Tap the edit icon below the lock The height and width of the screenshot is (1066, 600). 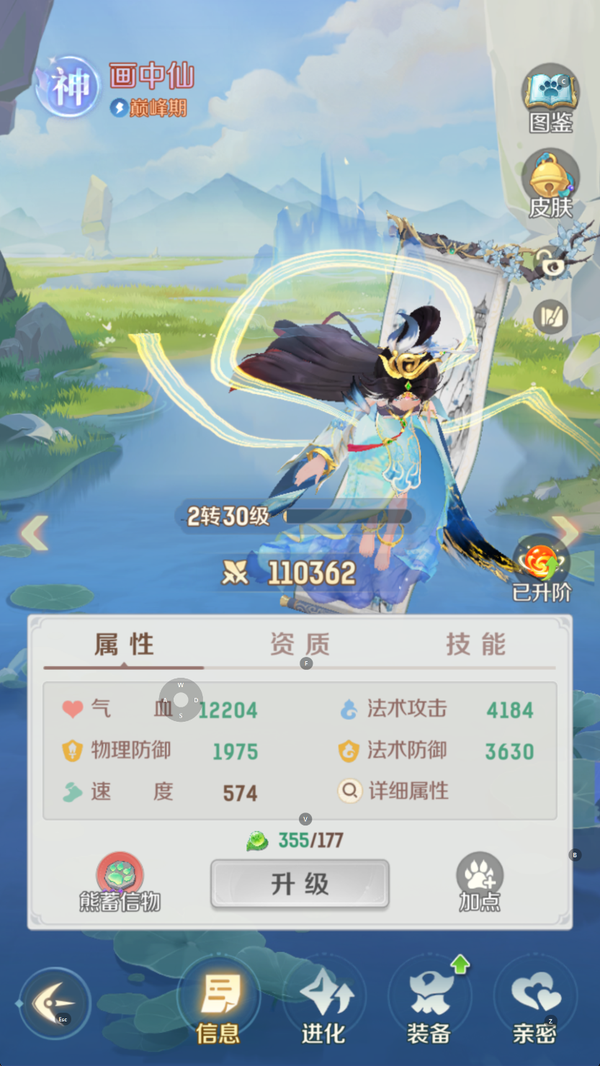[550, 317]
